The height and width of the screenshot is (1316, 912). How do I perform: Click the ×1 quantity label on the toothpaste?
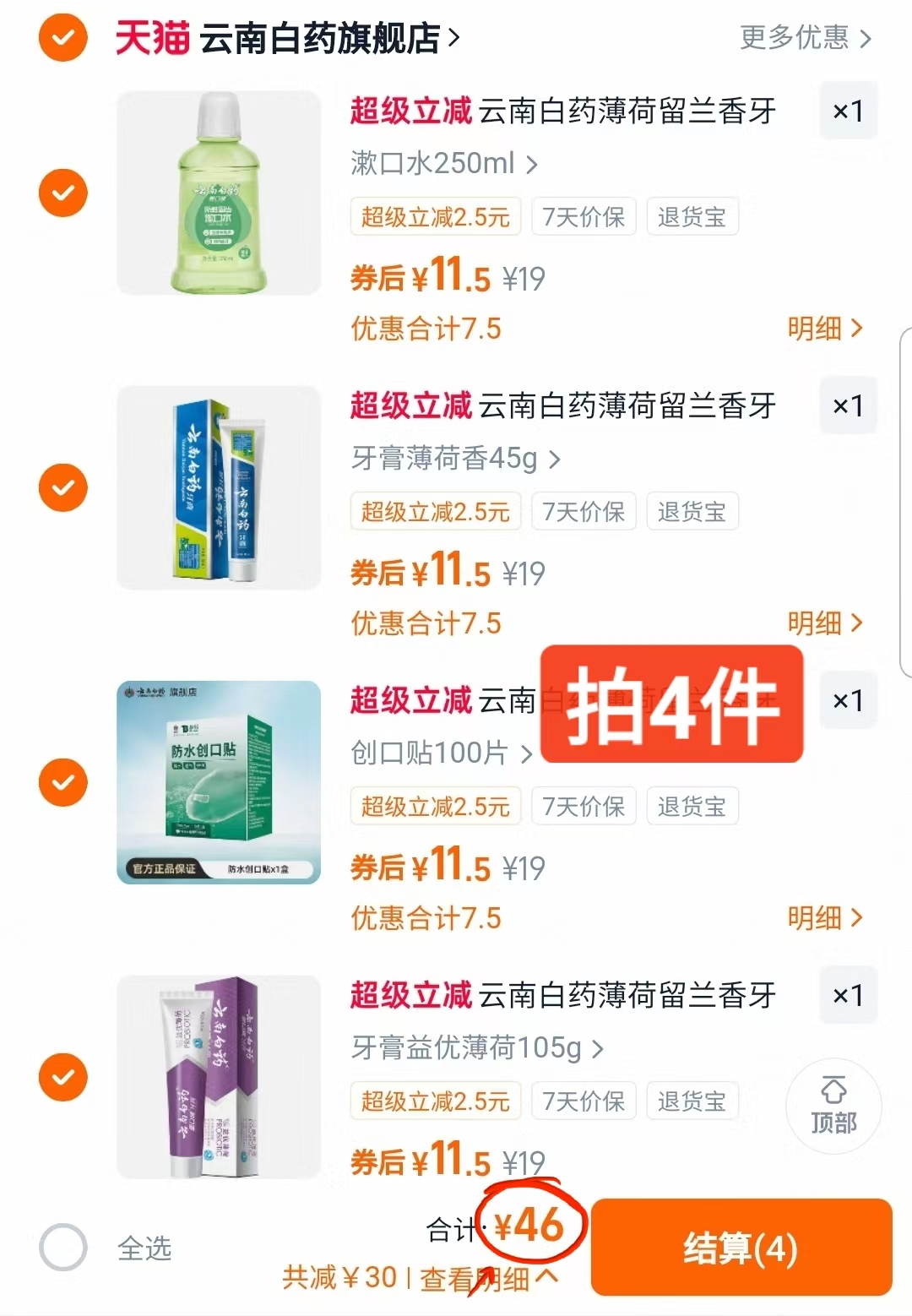[x=849, y=405]
